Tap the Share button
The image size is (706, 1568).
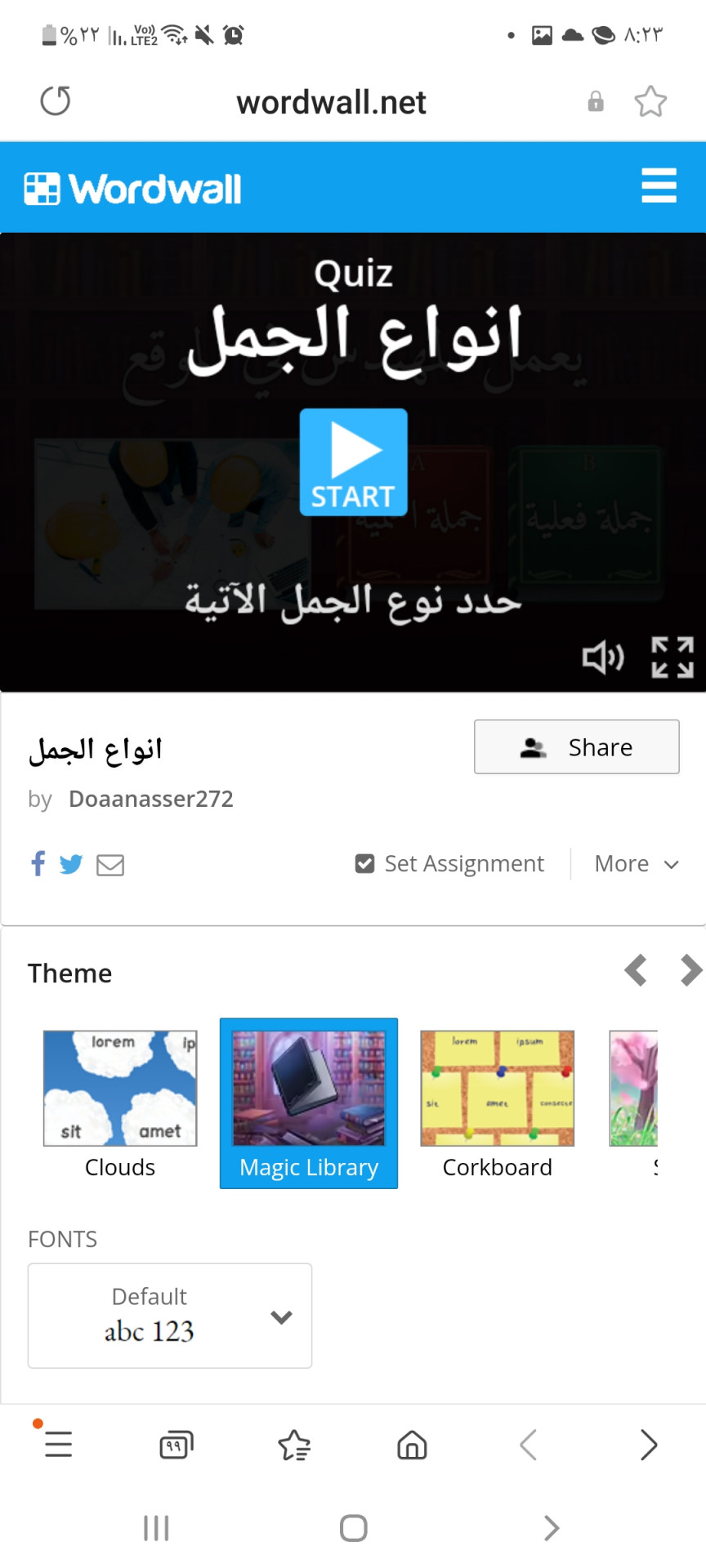576,746
